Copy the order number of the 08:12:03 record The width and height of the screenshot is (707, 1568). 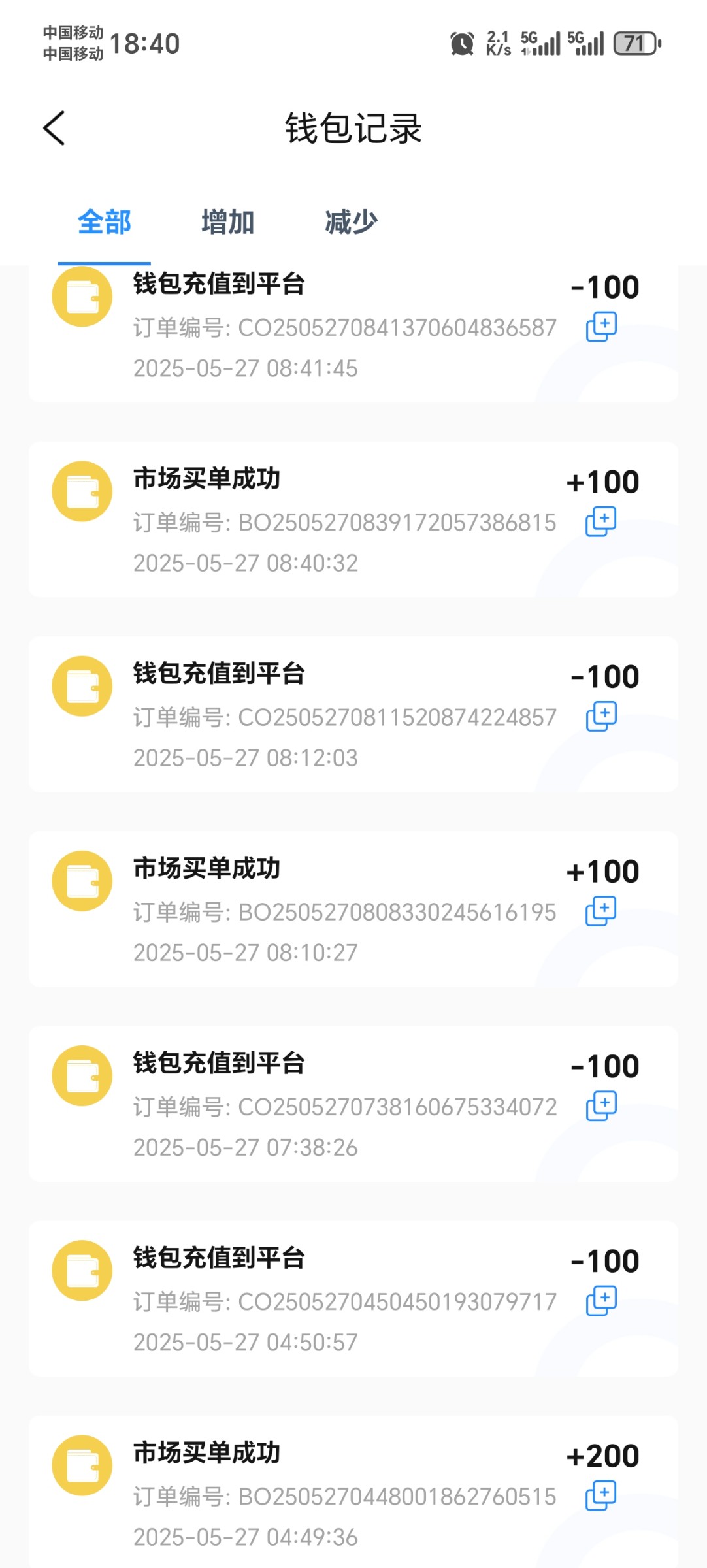click(x=601, y=717)
